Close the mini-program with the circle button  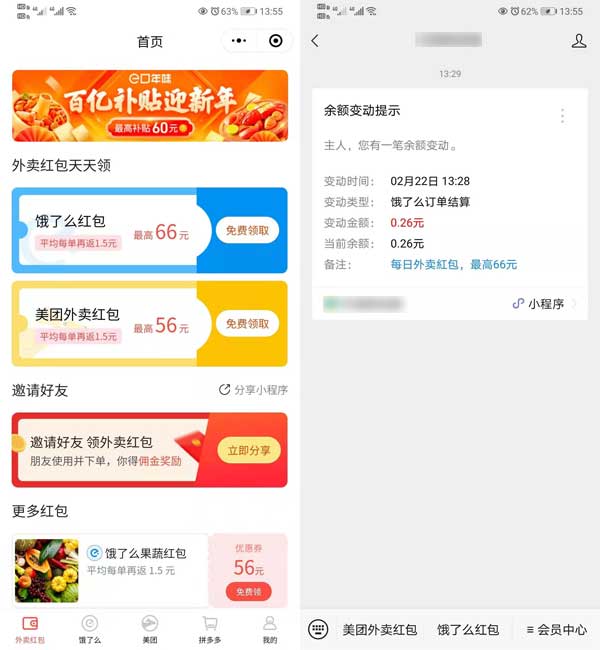point(276,41)
